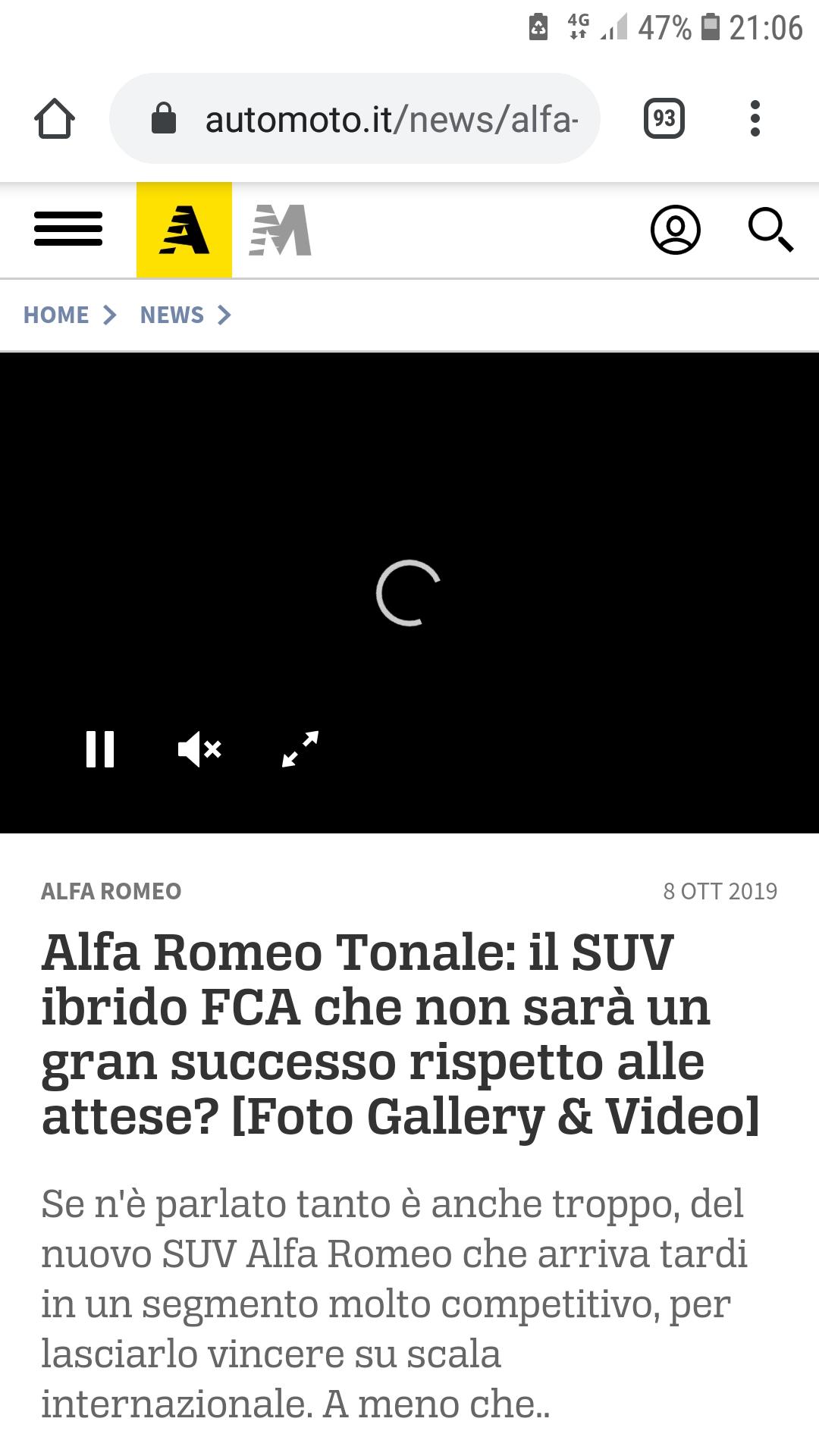Screen dimensions: 819x1456
Task: Open the user account icon
Action: tap(676, 230)
